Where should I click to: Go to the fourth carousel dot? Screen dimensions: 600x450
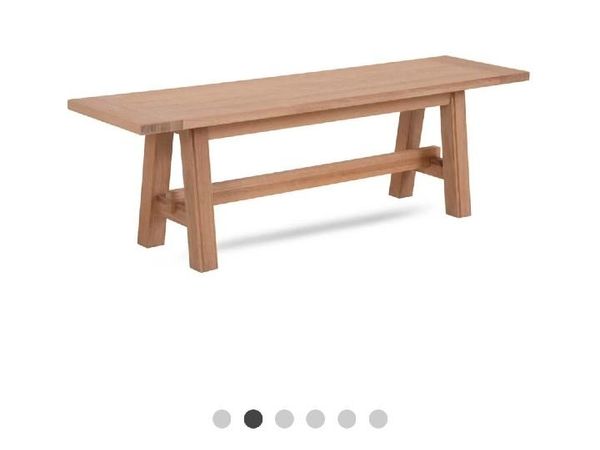tap(316, 419)
